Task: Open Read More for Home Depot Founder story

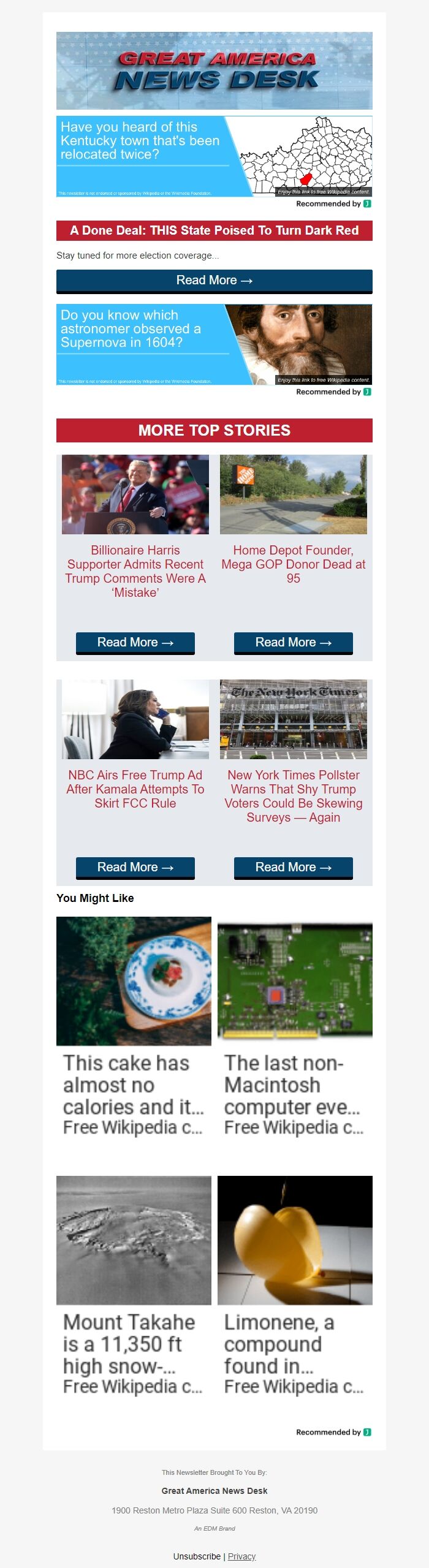Action: 293,642
